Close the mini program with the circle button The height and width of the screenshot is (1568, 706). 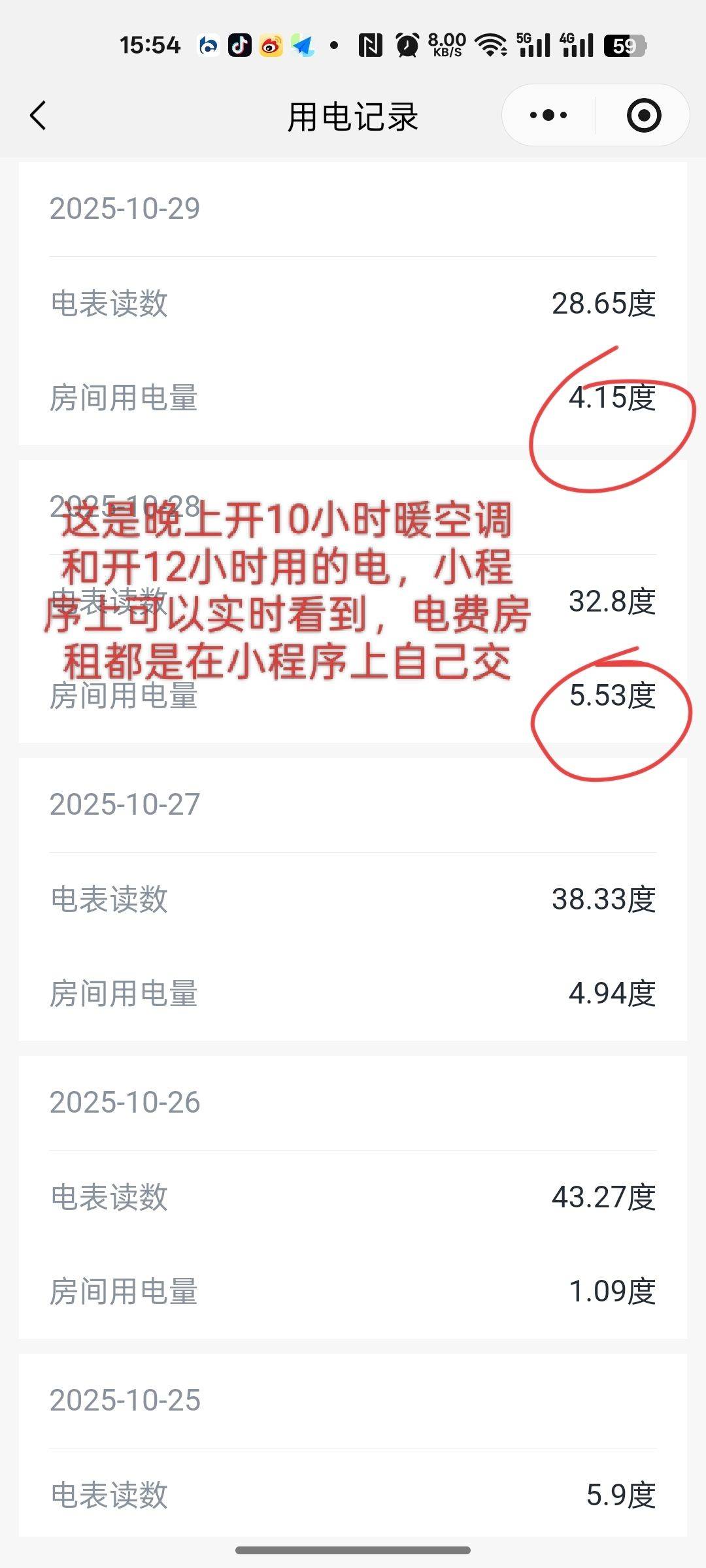pyautogui.click(x=643, y=116)
